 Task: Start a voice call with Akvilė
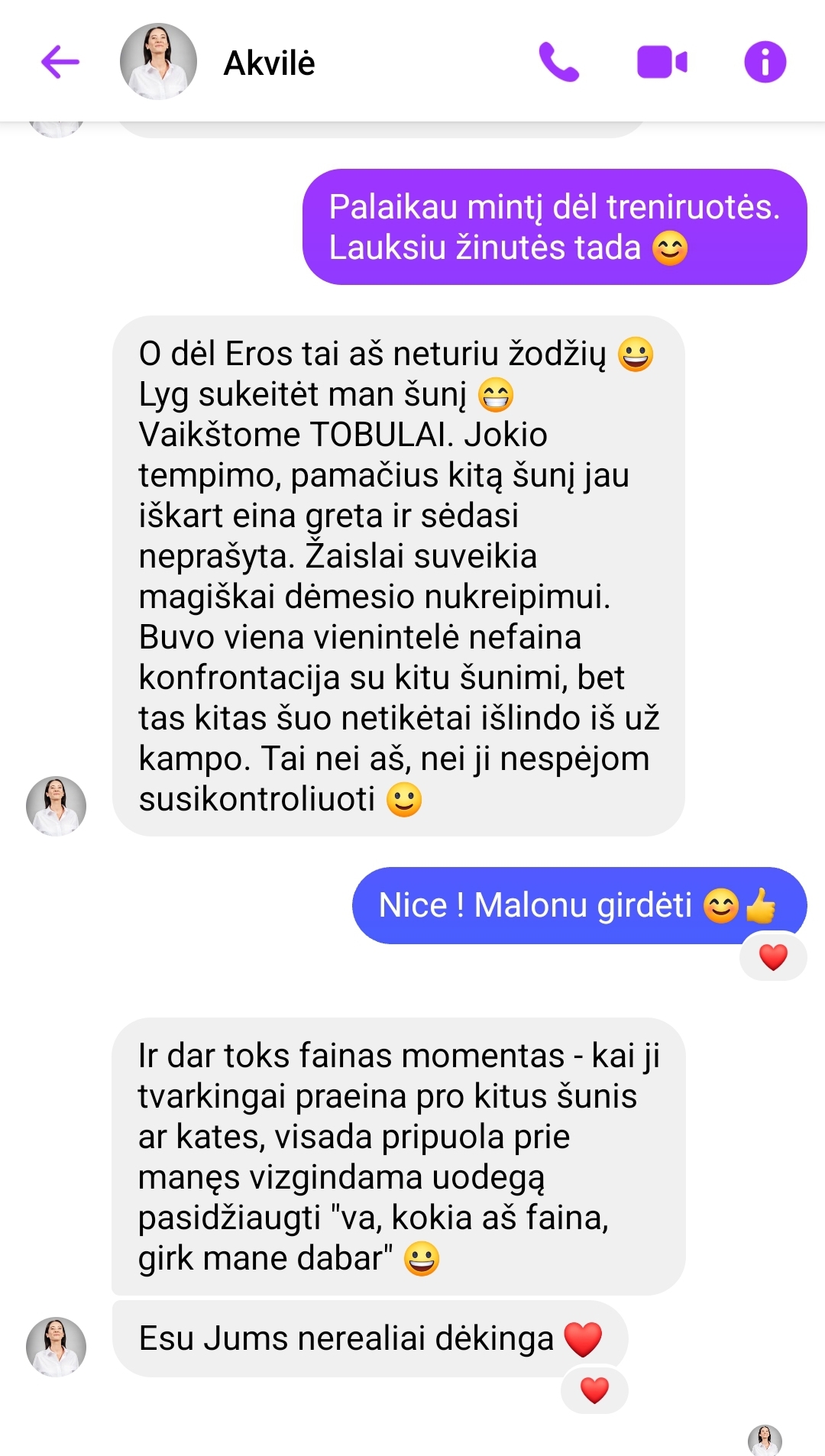click(558, 62)
